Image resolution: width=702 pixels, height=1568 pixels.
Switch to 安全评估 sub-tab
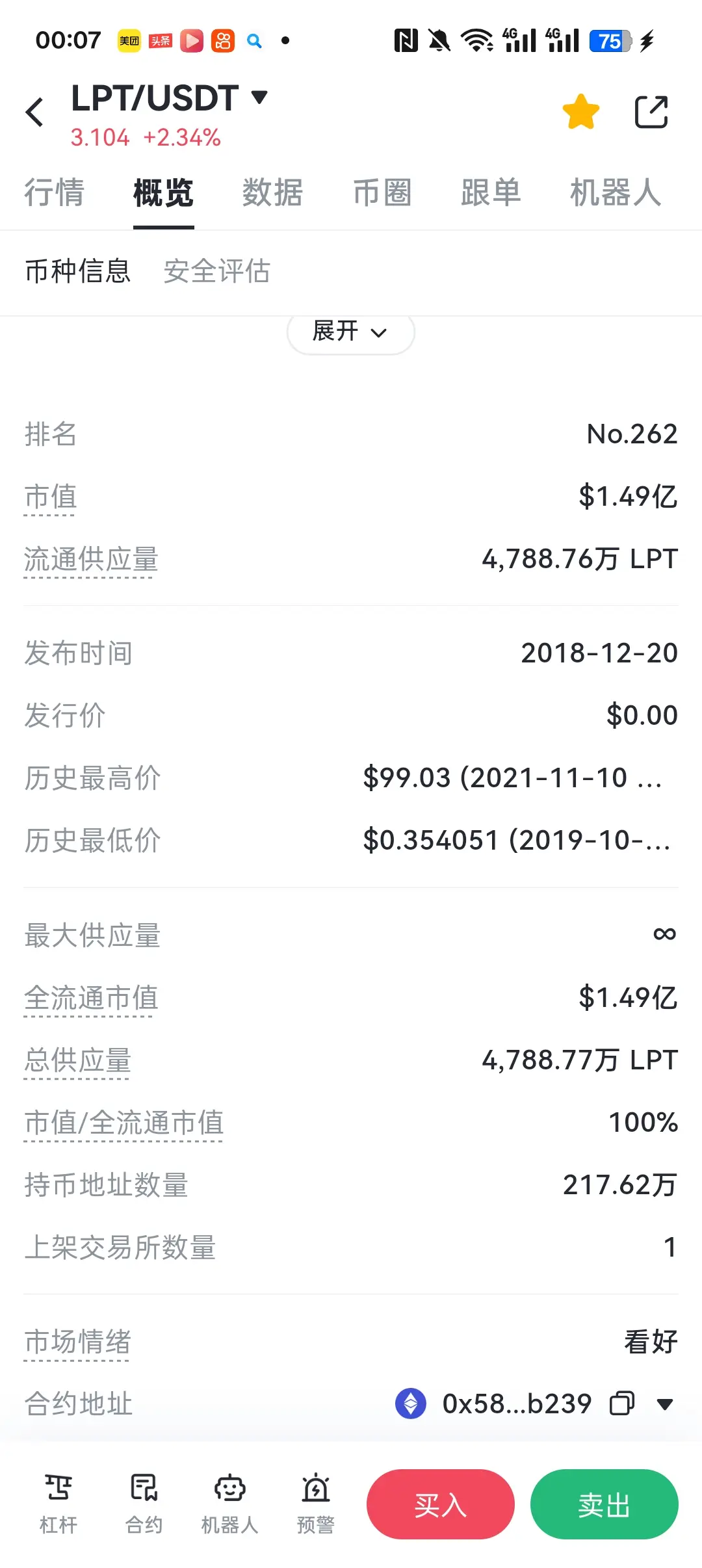click(217, 271)
